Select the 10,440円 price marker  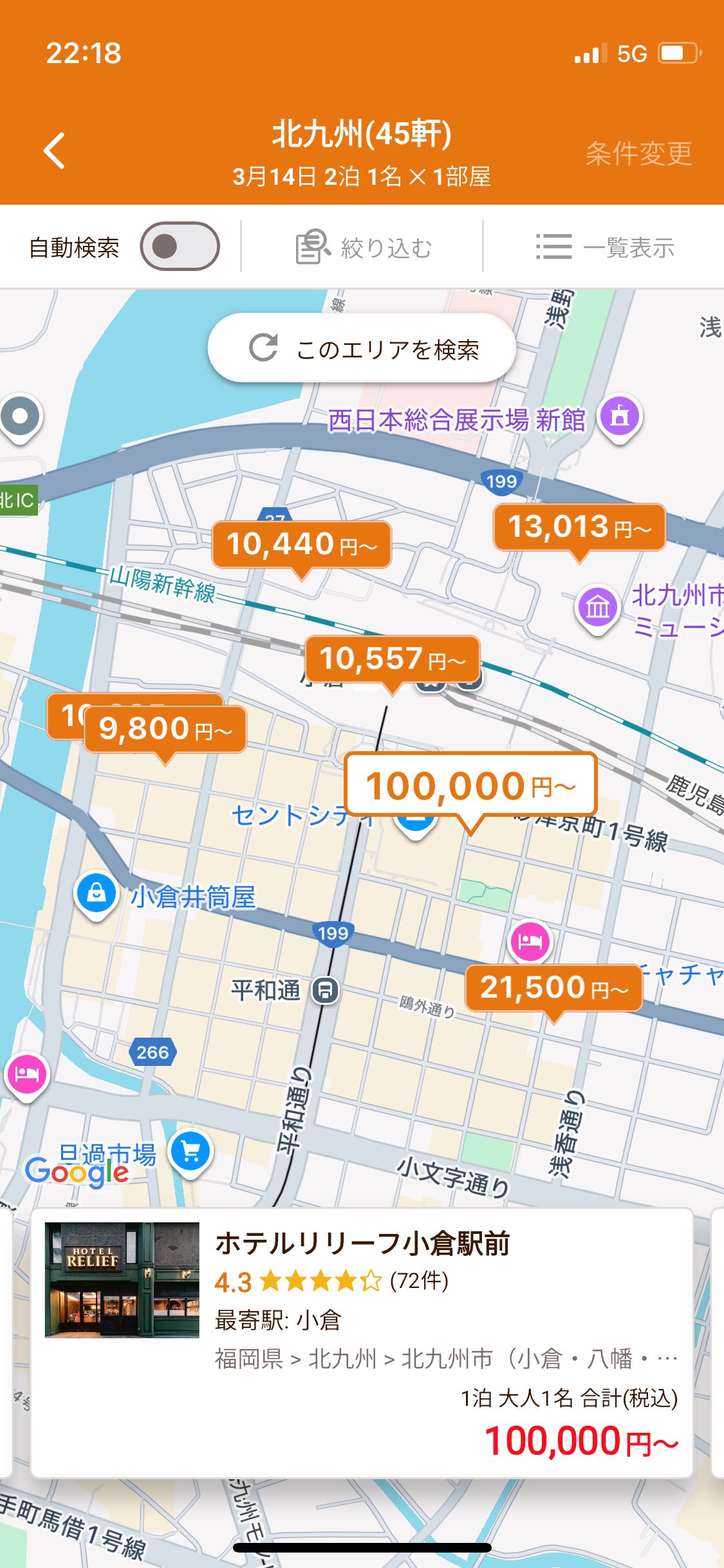(301, 545)
